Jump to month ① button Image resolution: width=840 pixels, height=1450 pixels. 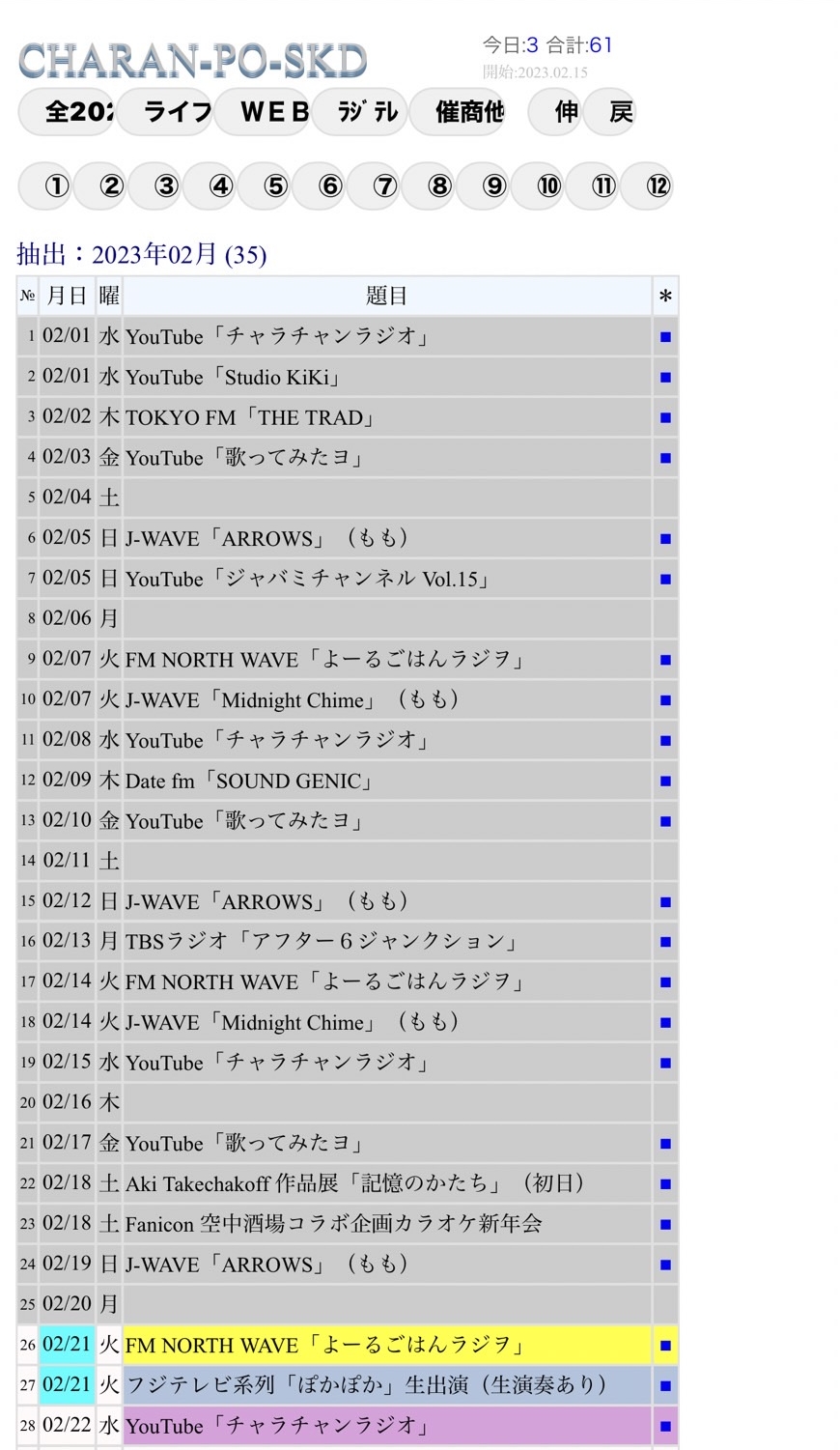pyautogui.click(x=45, y=185)
